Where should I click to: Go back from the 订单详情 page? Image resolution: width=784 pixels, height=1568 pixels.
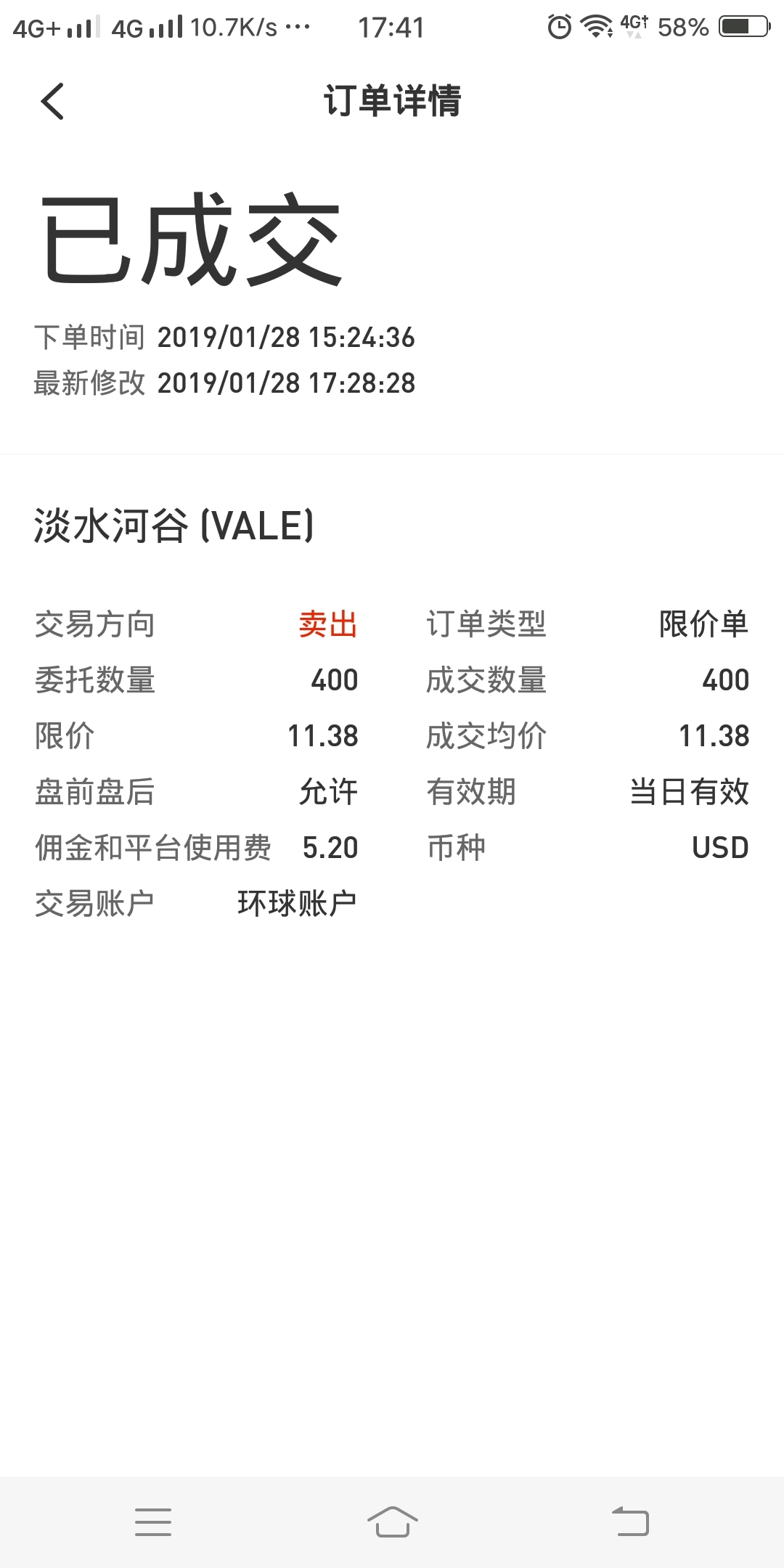tap(52, 101)
